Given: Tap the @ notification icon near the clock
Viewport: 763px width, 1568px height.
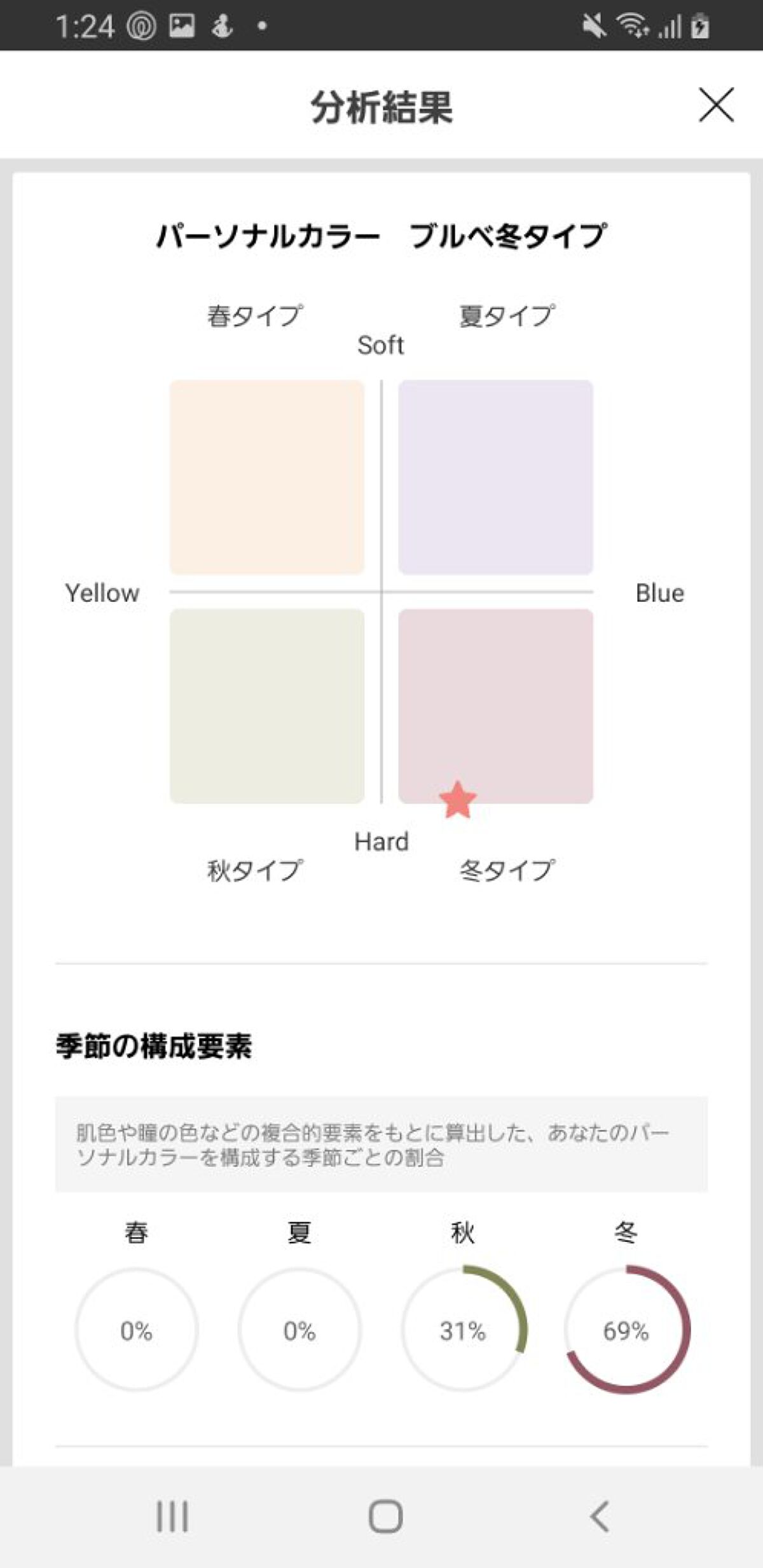Looking at the screenshot, I should (143, 26).
